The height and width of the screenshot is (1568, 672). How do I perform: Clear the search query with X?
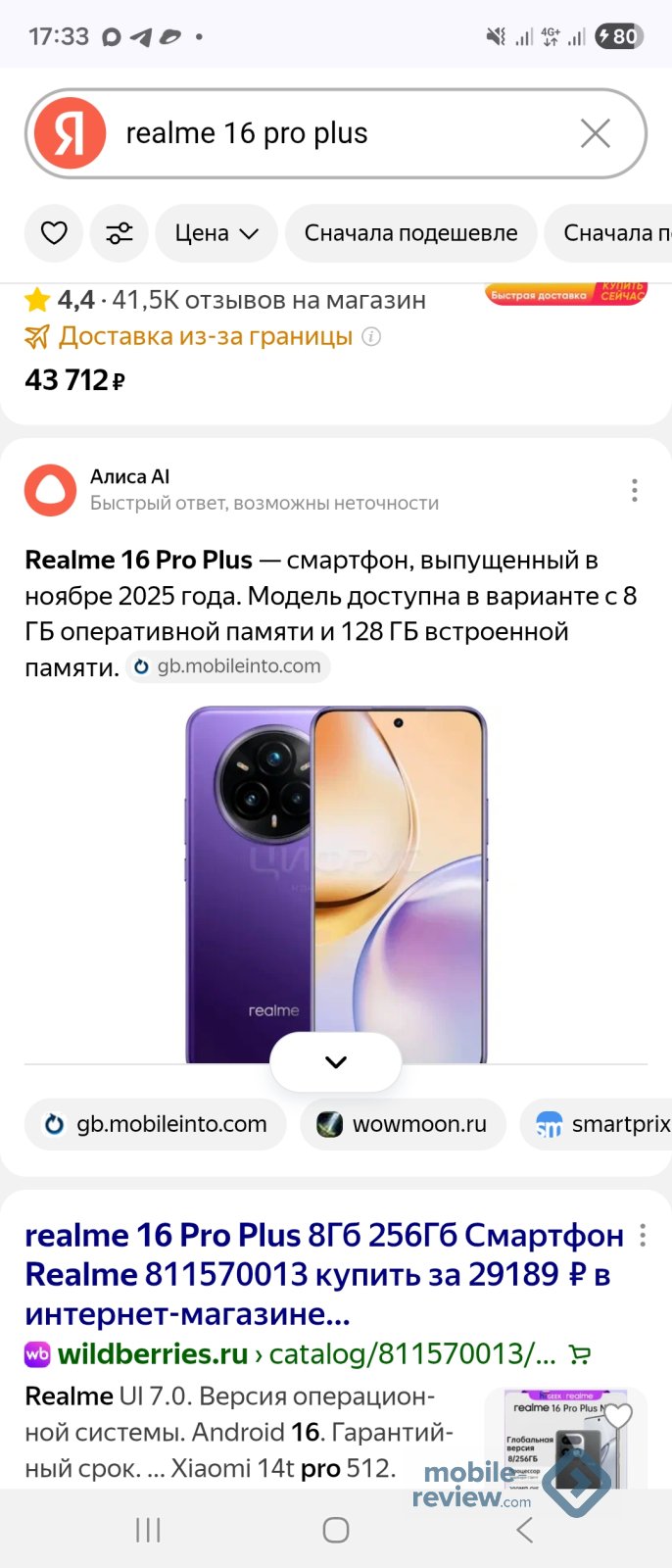(x=595, y=133)
